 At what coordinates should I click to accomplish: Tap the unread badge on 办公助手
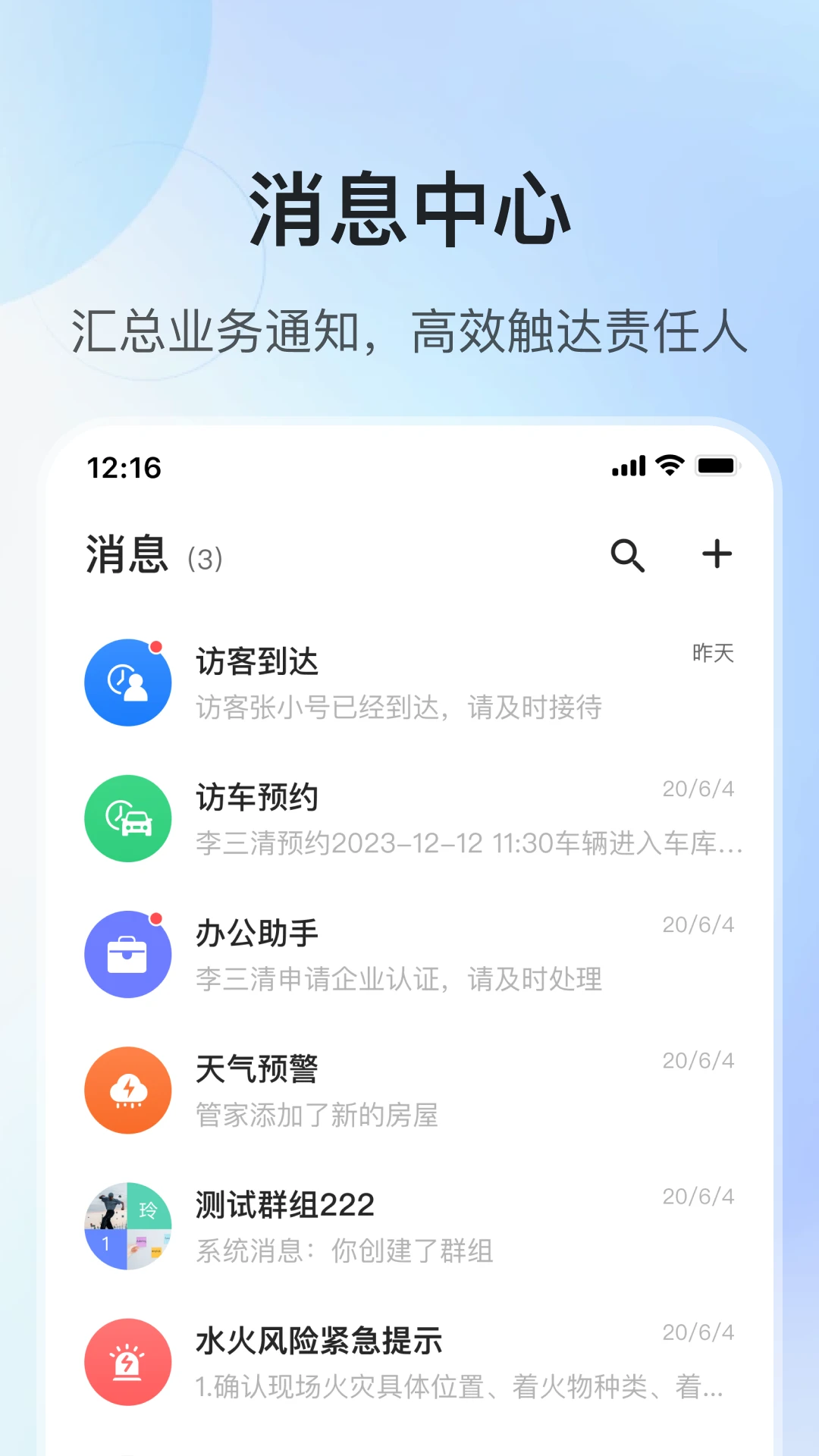point(157,919)
